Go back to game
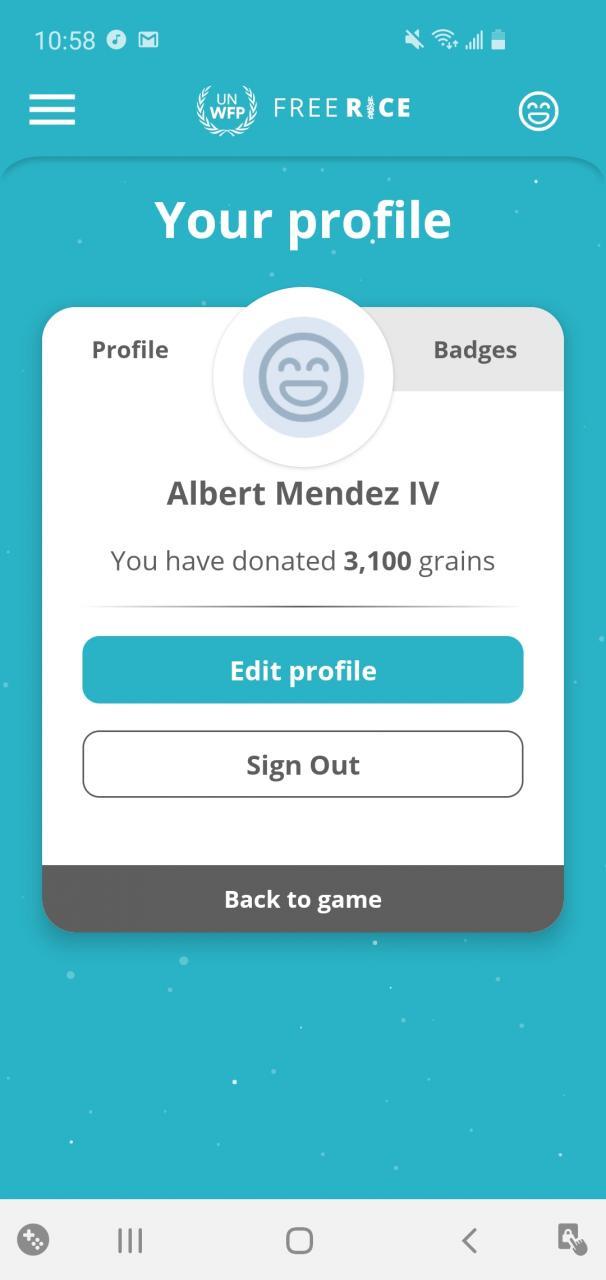Image resolution: width=606 pixels, height=1280 pixels. tap(302, 899)
